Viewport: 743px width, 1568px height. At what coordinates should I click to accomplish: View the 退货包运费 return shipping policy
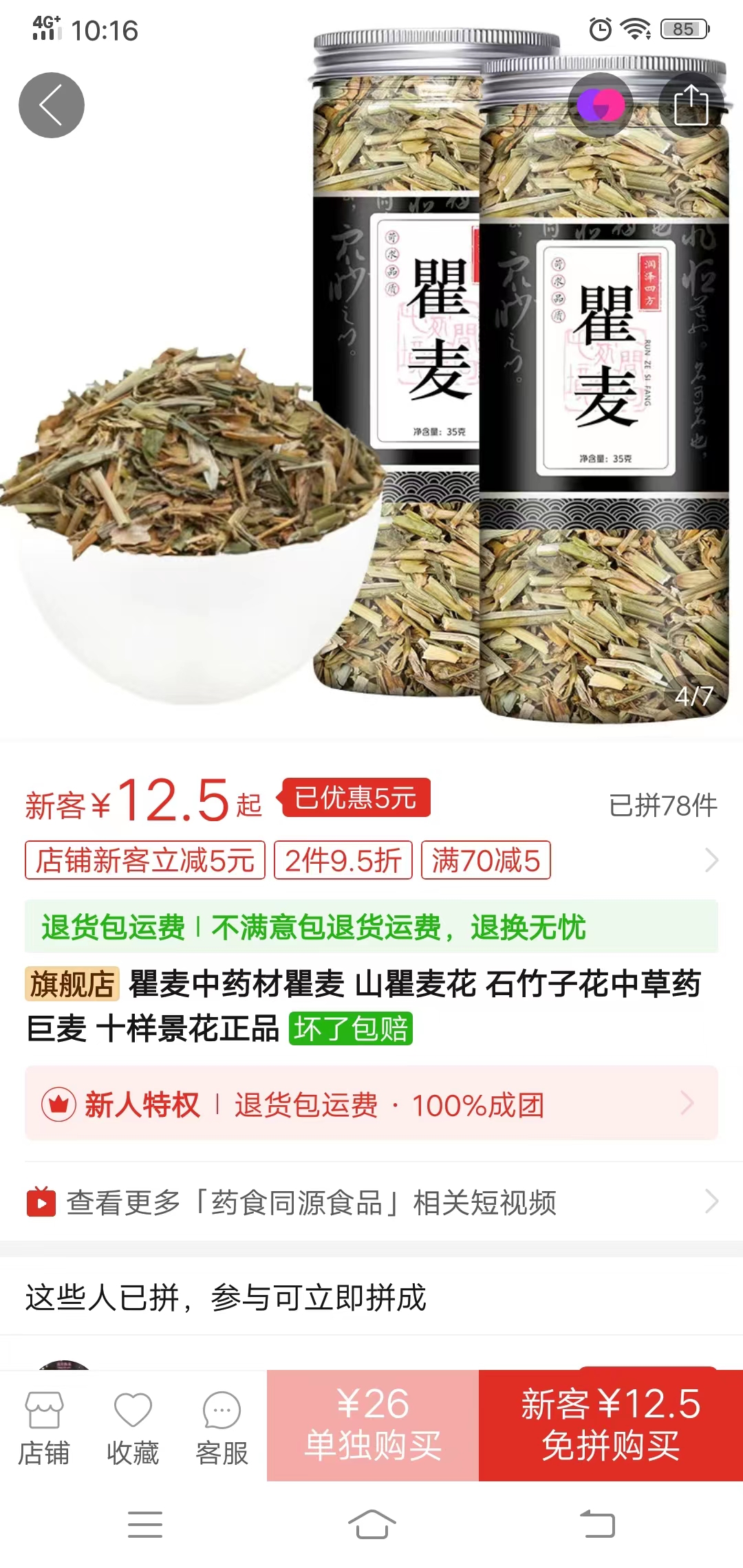[x=371, y=927]
